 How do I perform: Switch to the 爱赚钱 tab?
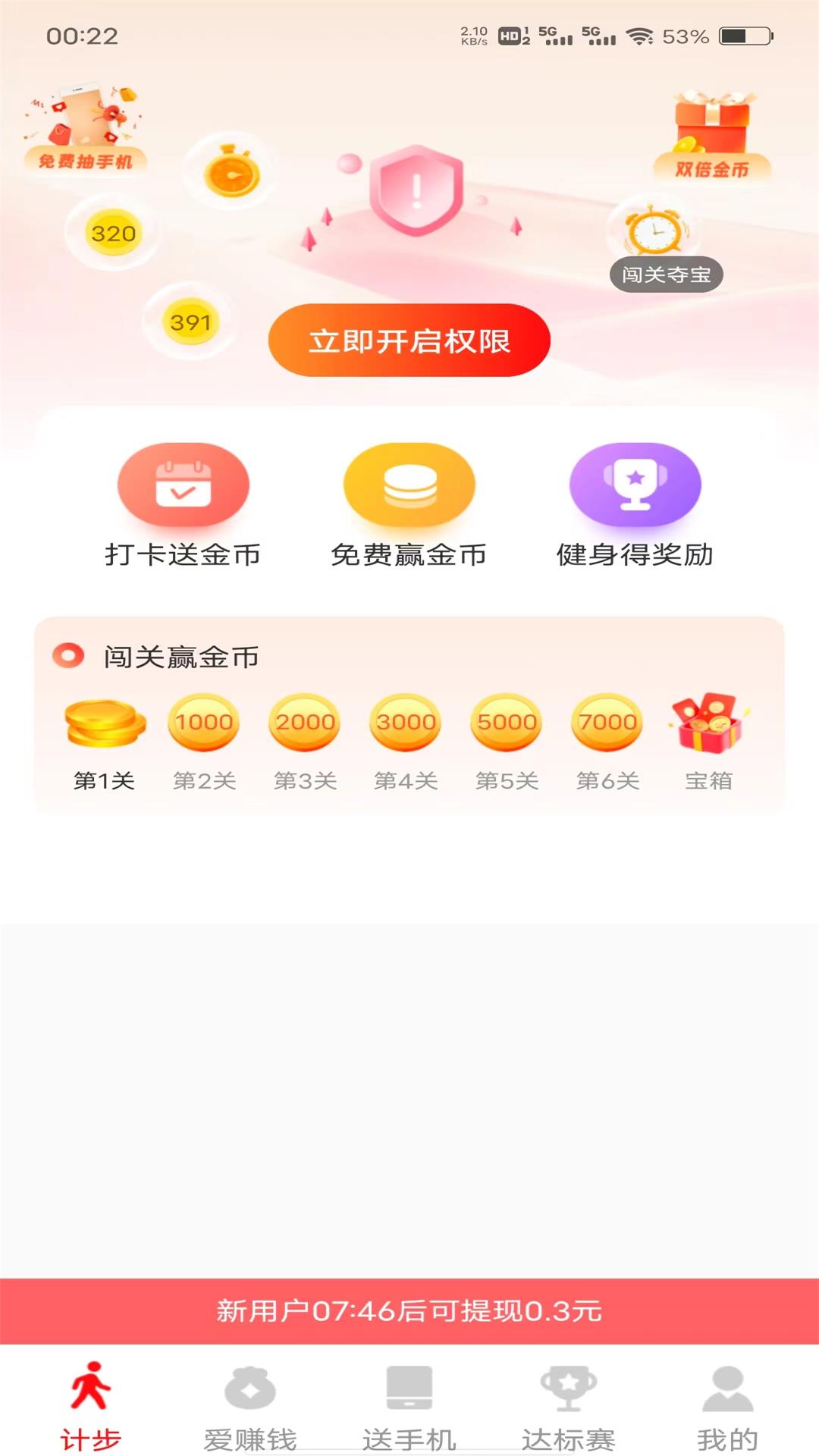click(x=249, y=1407)
